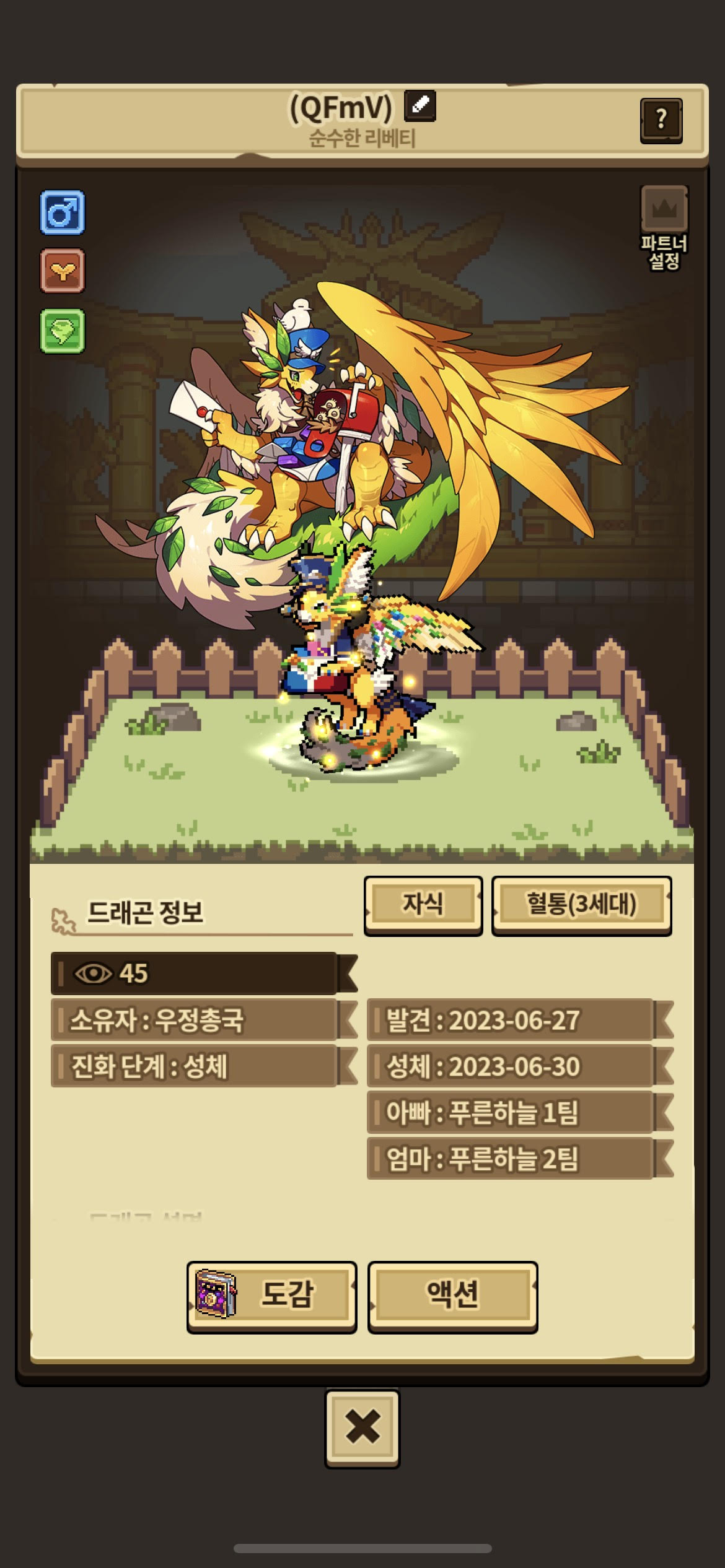Open the question mark help button
Viewport: 725px width, 1568px height.
(661, 120)
